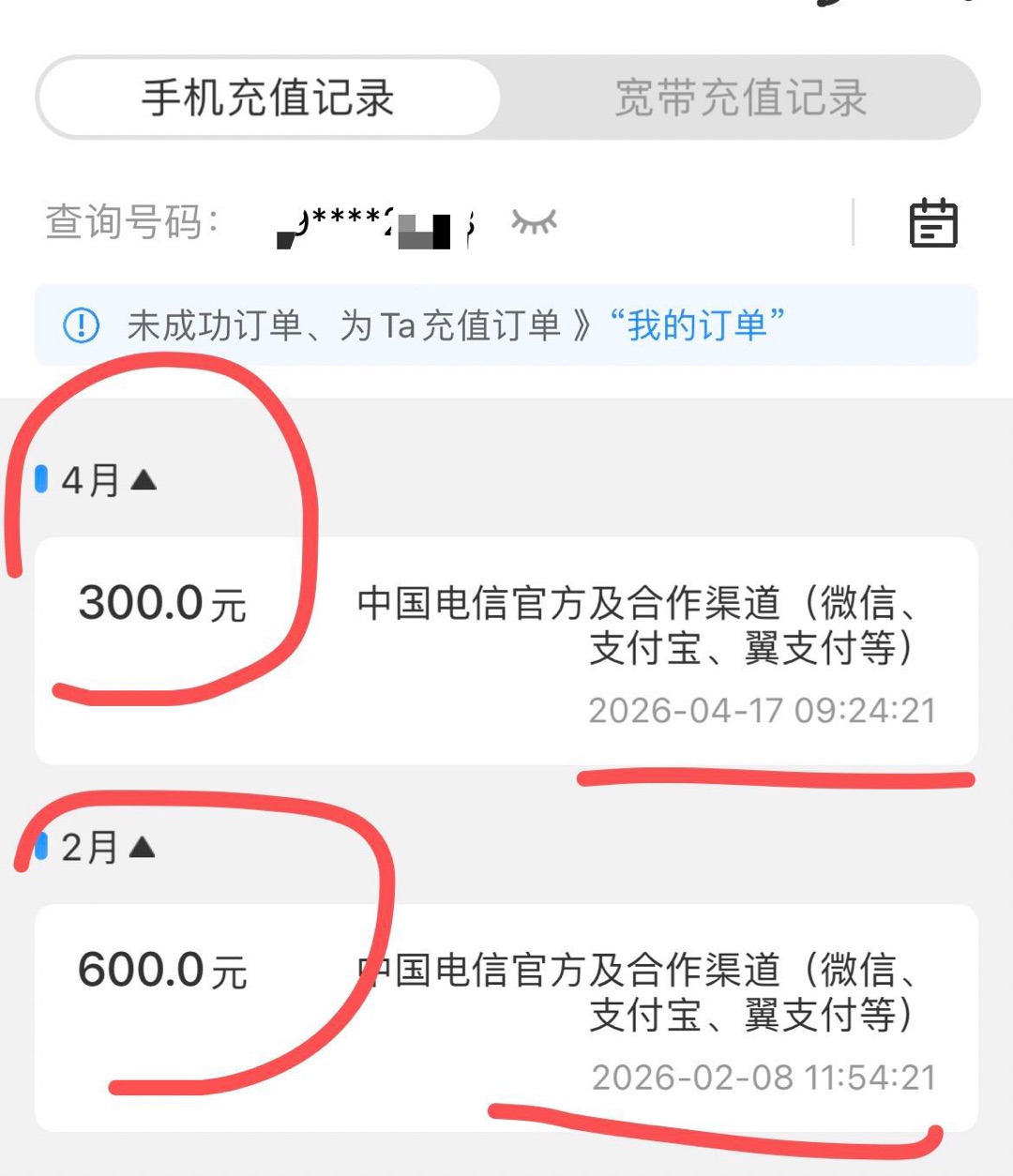
Task: Select the 手机充值记录 tab
Action: click(x=268, y=98)
